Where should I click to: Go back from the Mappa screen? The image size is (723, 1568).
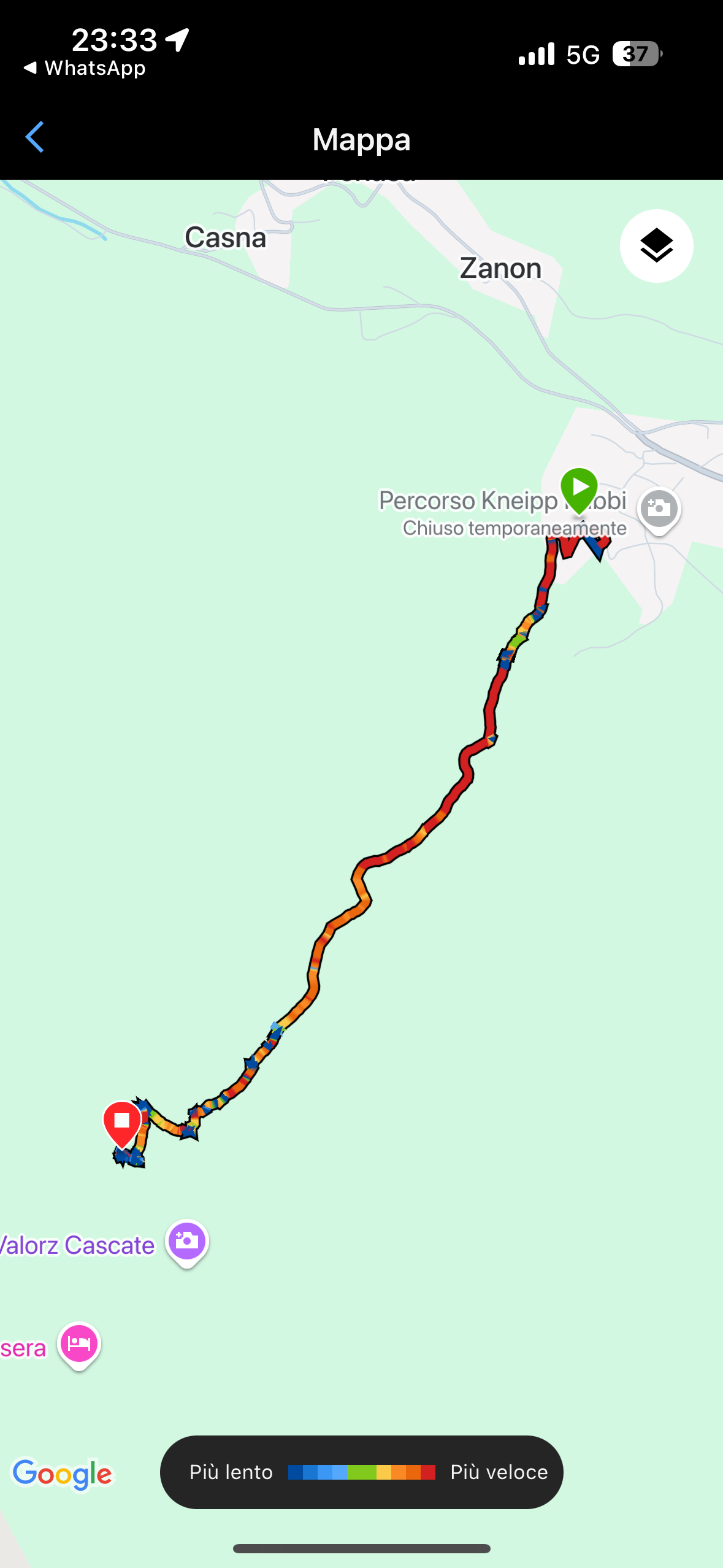point(35,137)
